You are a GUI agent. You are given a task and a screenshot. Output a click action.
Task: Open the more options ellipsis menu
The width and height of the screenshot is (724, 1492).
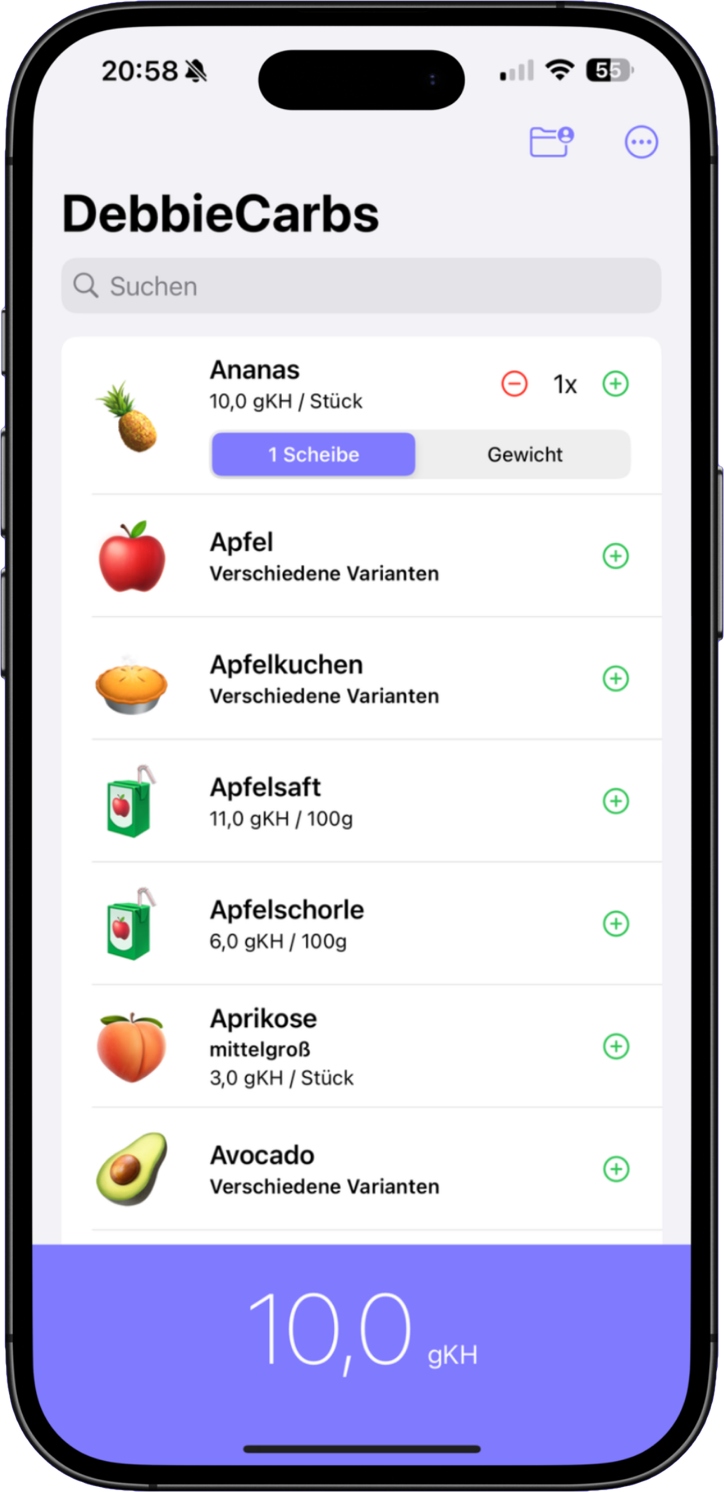641,142
